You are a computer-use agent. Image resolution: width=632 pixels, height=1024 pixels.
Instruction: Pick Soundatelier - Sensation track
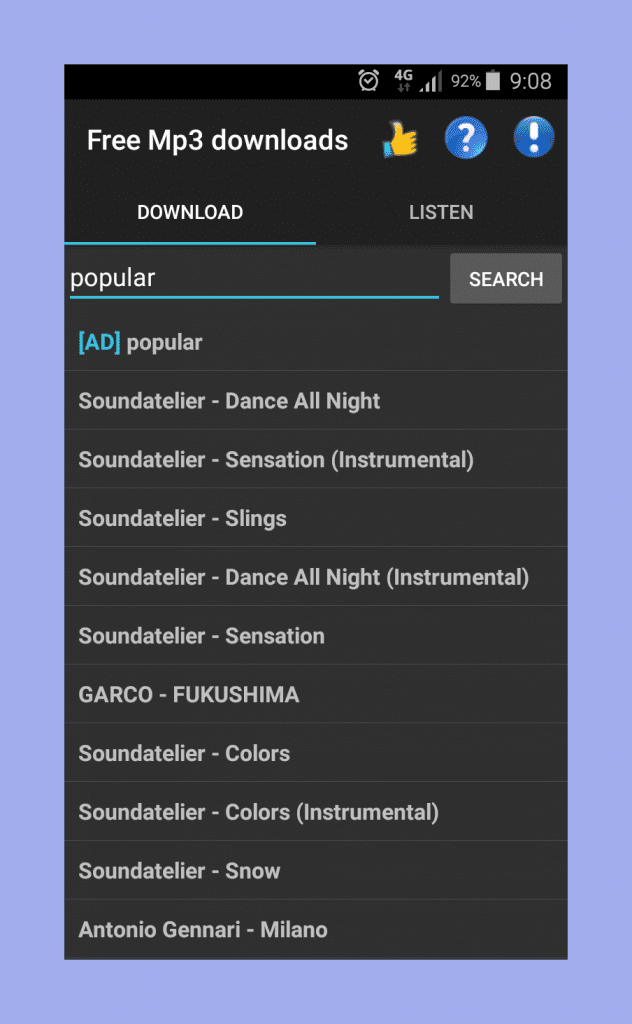[x=316, y=635]
